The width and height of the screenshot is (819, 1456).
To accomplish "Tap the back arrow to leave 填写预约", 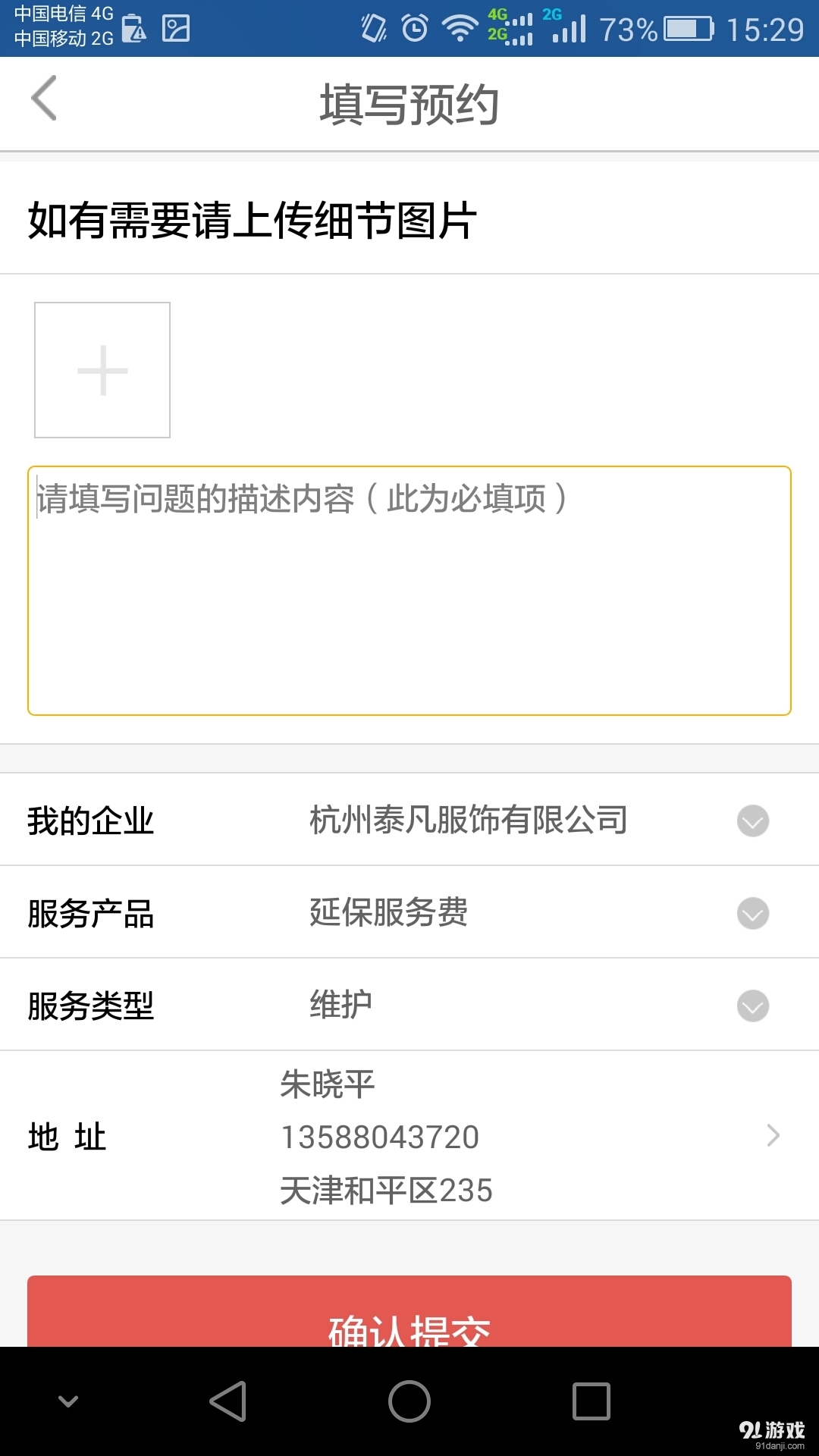I will pyautogui.click(x=43, y=99).
